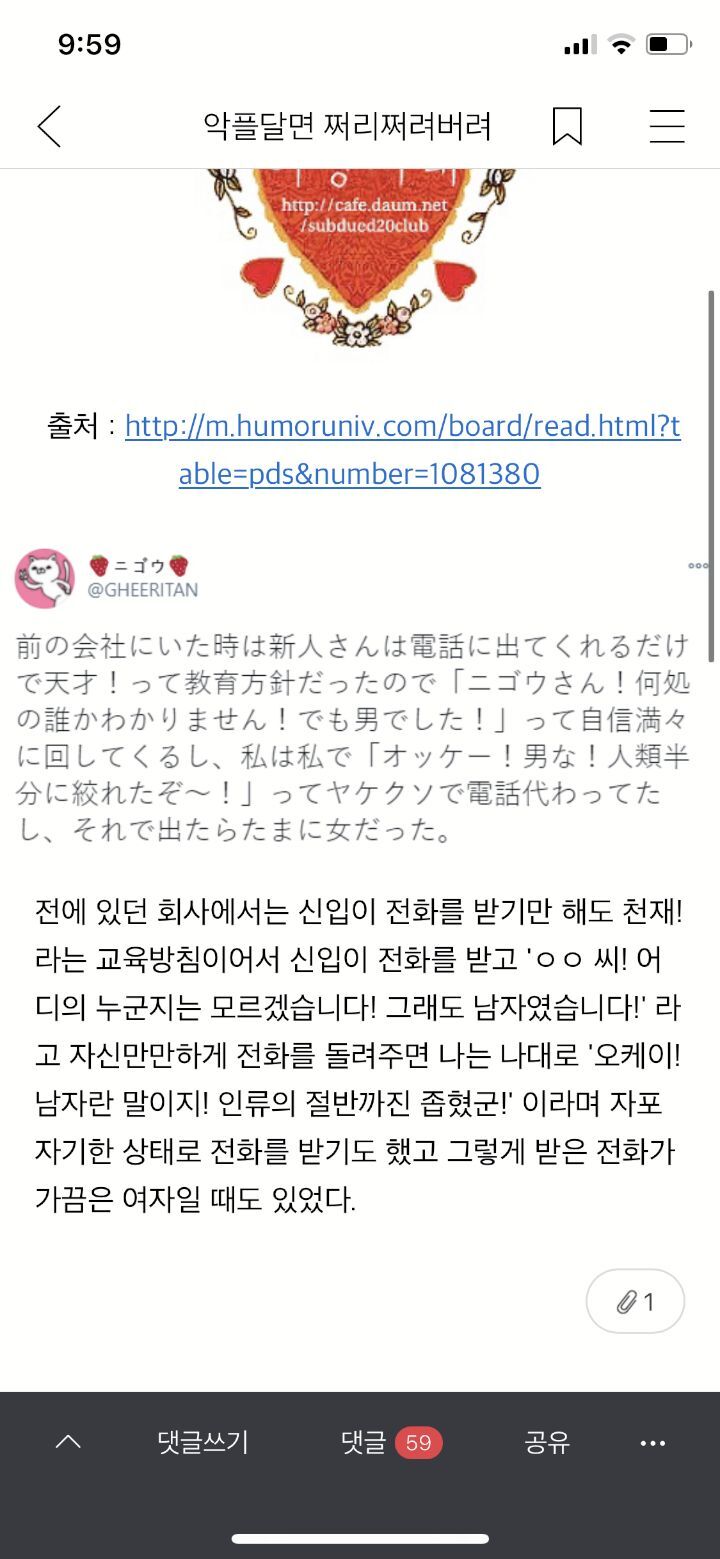Image resolution: width=720 pixels, height=1559 pixels.
Task: Tap the red 59 comment count badge
Action: (x=420, y=1441)
